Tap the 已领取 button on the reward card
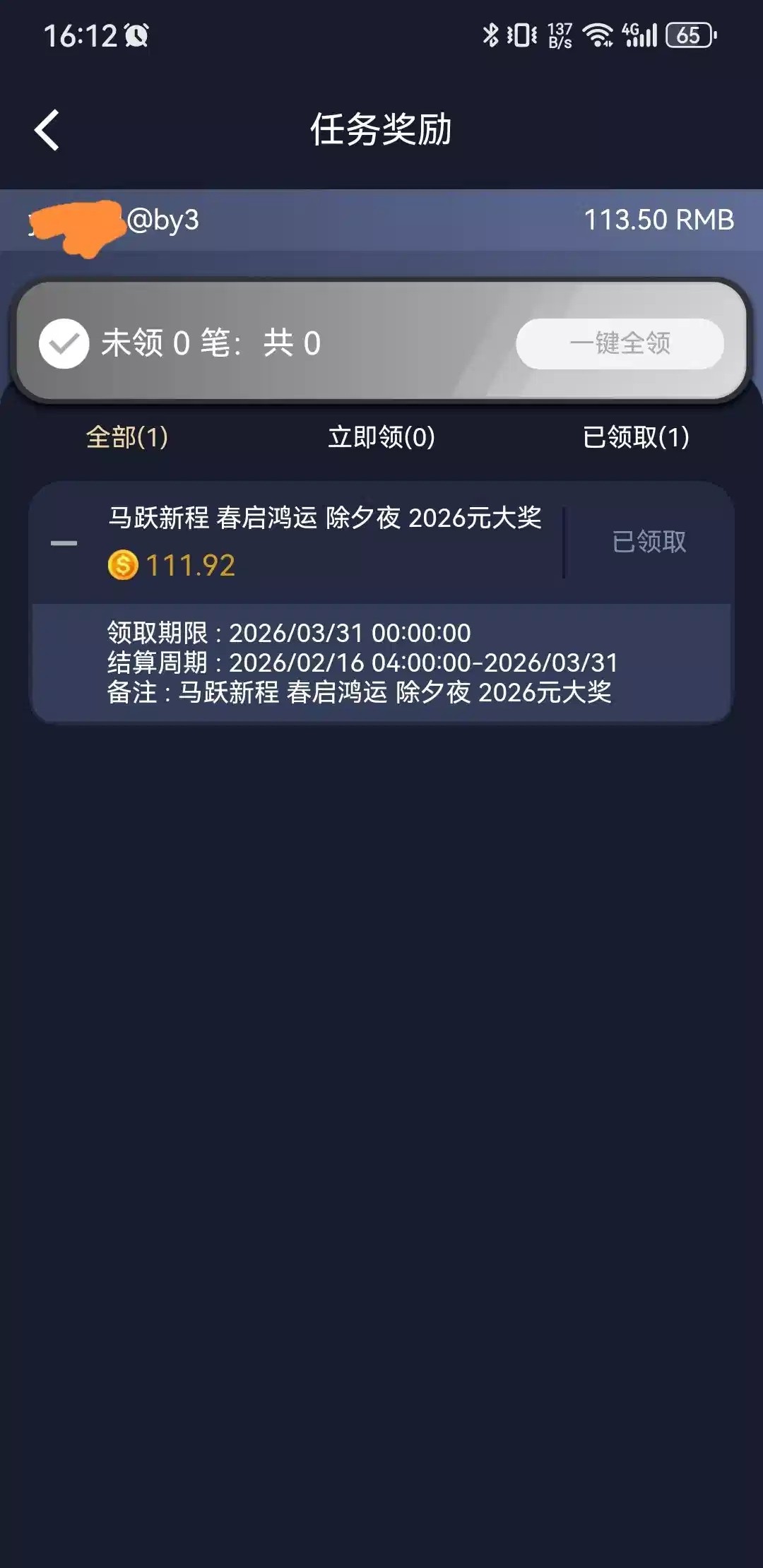This screenshot has height=1568, width=763. [649, 542]
